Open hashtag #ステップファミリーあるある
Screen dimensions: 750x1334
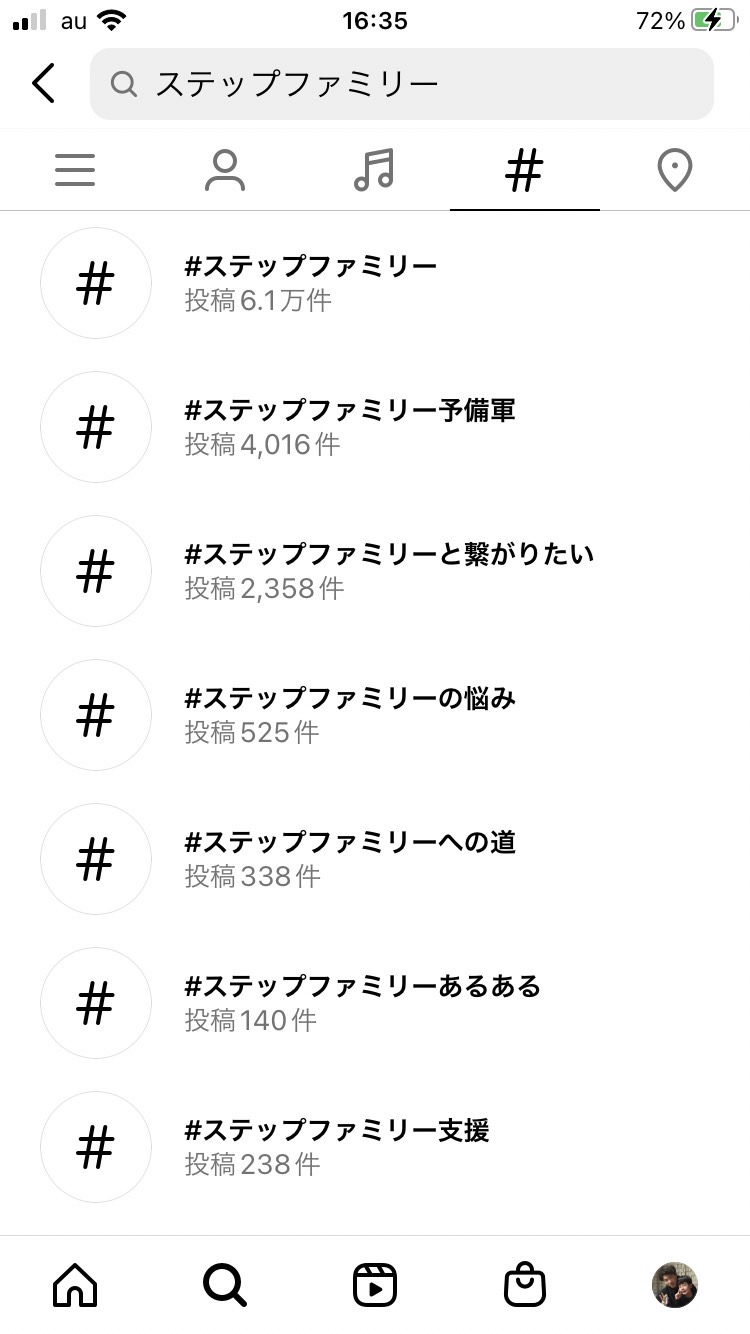click(x=375, y=1003)
